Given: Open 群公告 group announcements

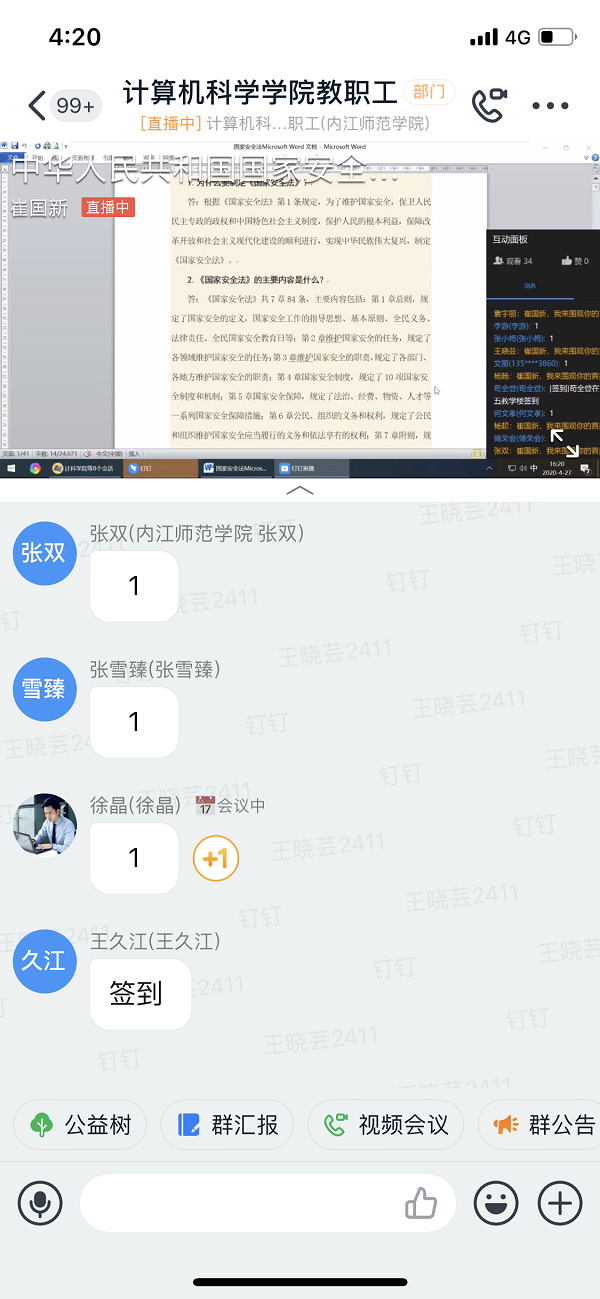Looking at the screenshot, I should point(540,1125).
